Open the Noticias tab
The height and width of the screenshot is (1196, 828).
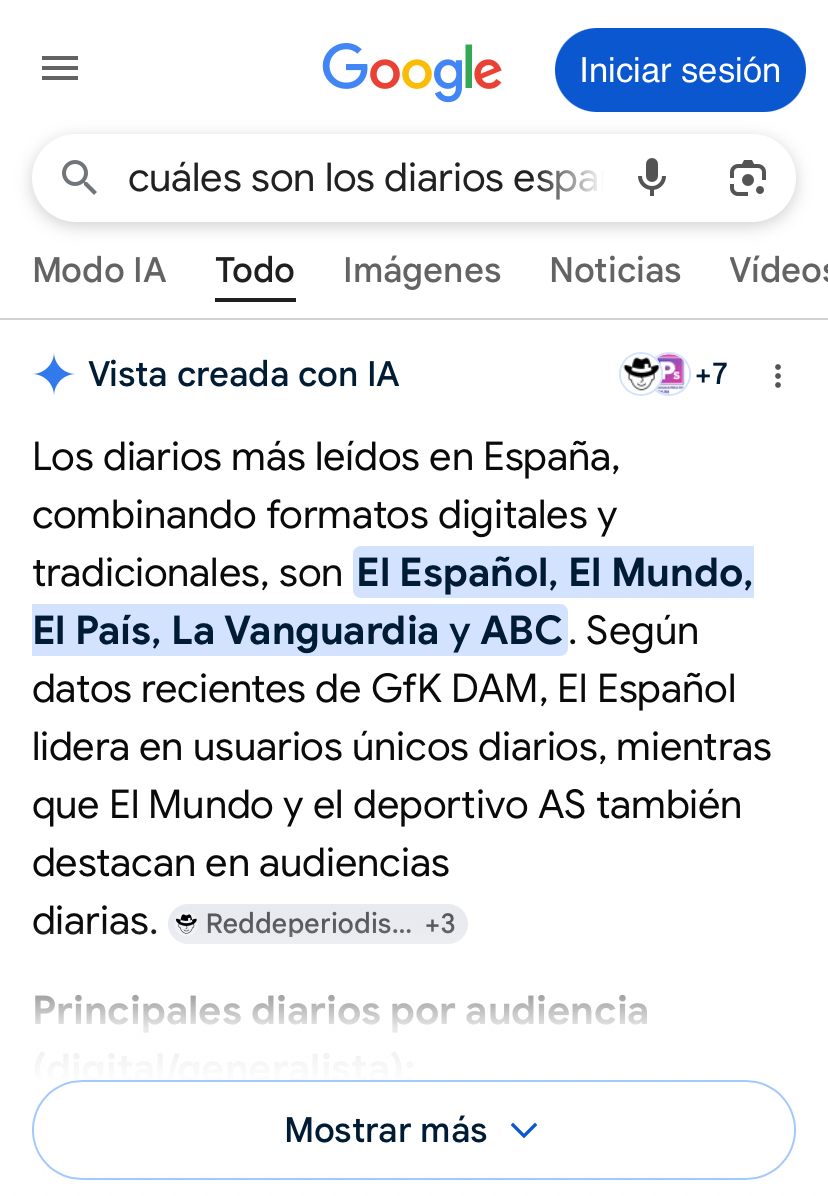(615, 270)
